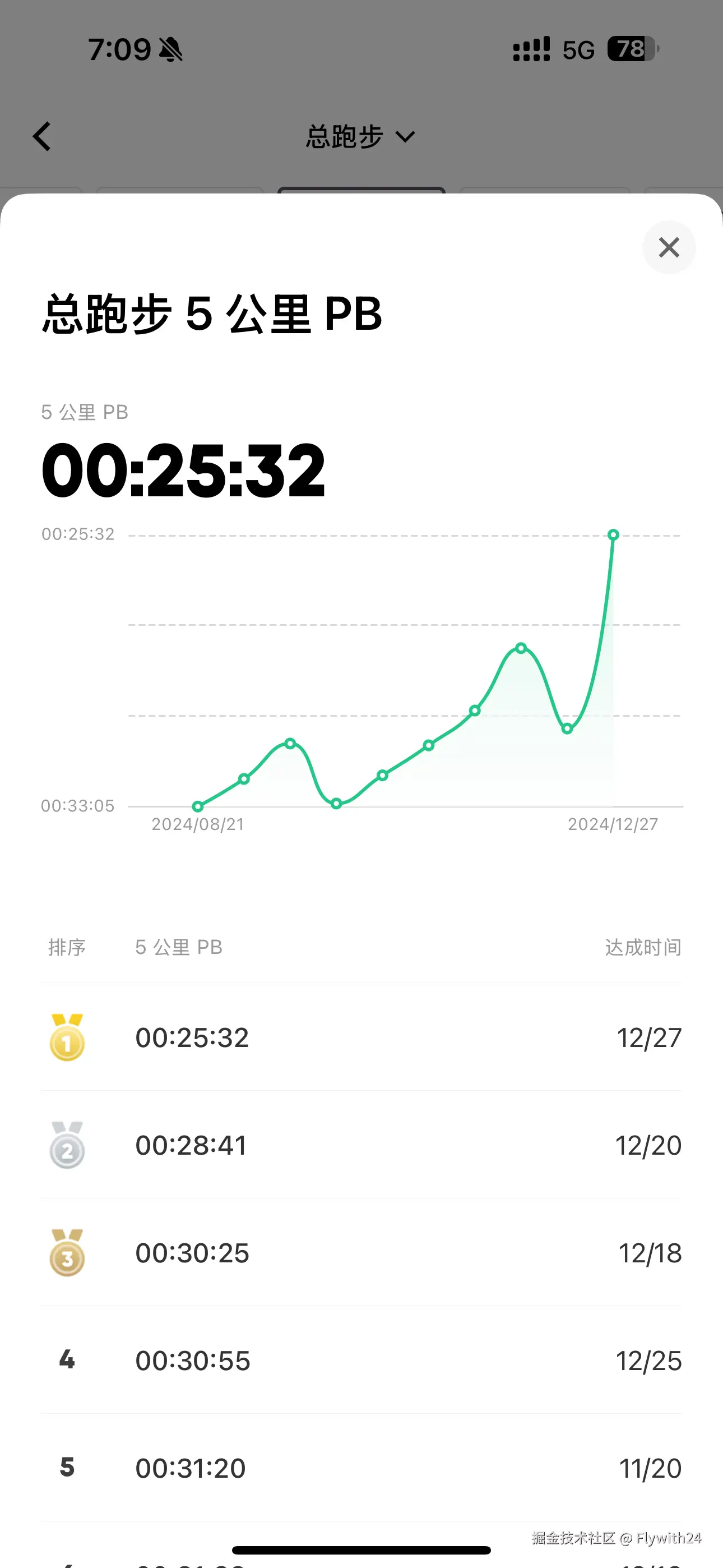Close the 5 公里 PB sheet

[669, 247]
